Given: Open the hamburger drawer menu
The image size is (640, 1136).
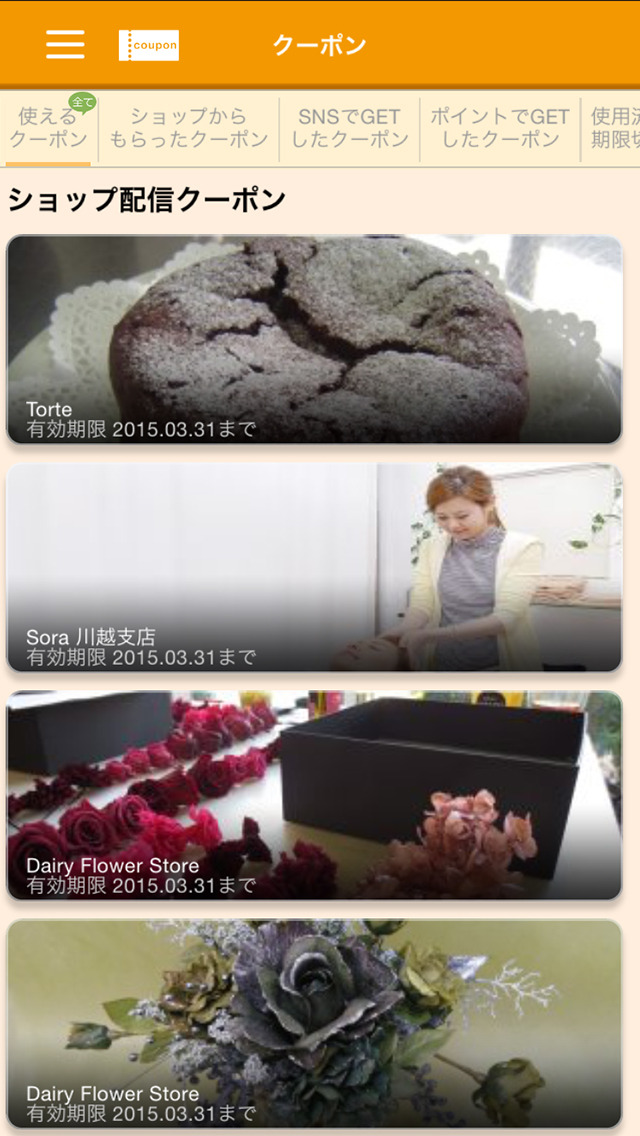Looking at the screenshot, I should [65, 45].
